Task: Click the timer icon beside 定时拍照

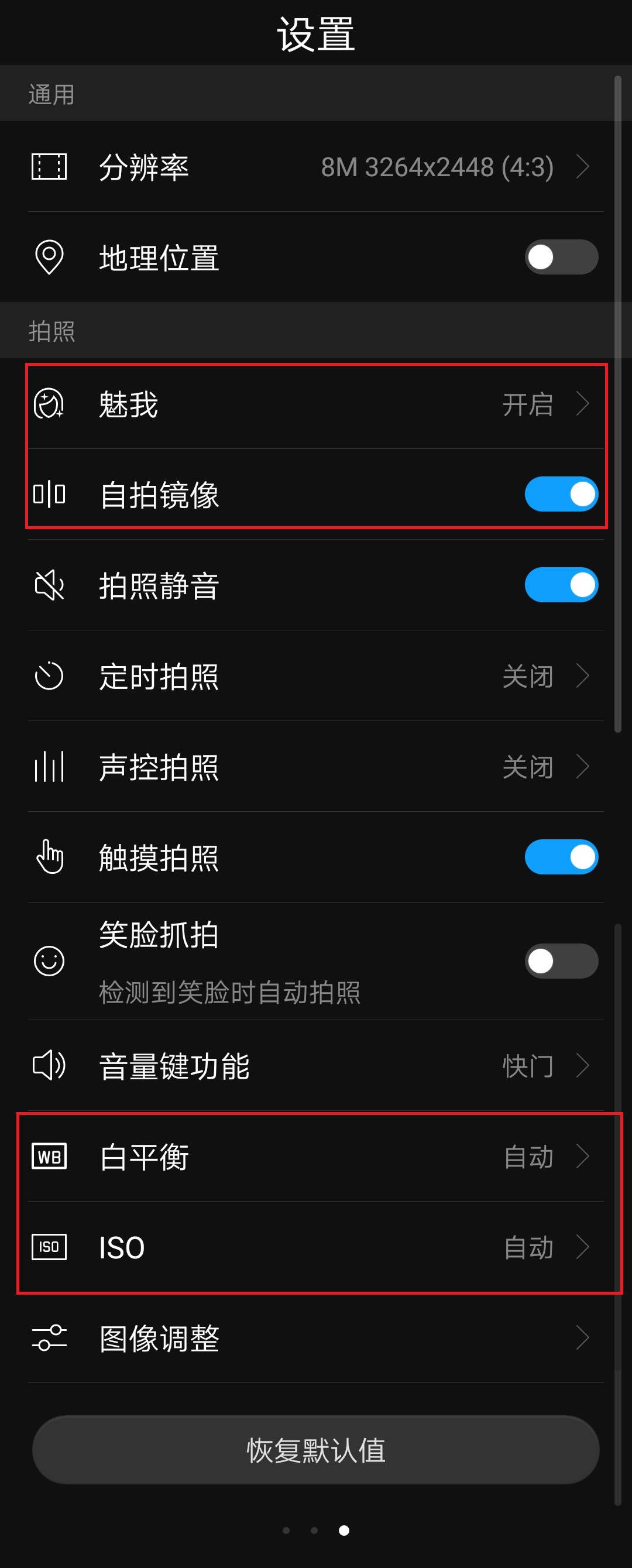Action: coord(50,675)
